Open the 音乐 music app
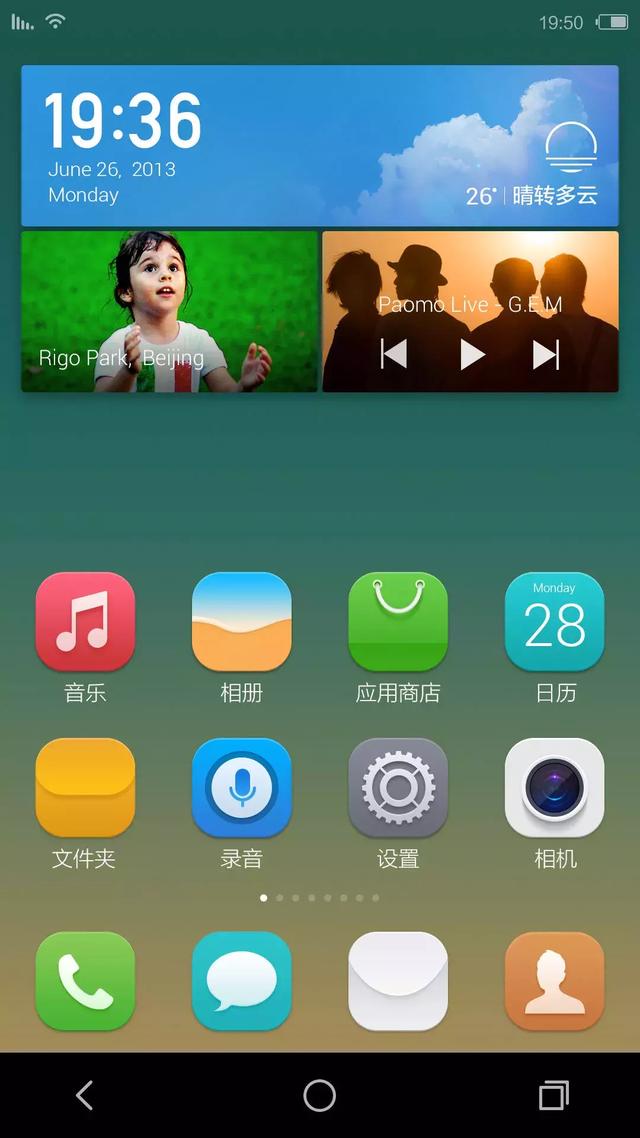The width and height of the screenshot is (640, 1138). pos(85,622)
